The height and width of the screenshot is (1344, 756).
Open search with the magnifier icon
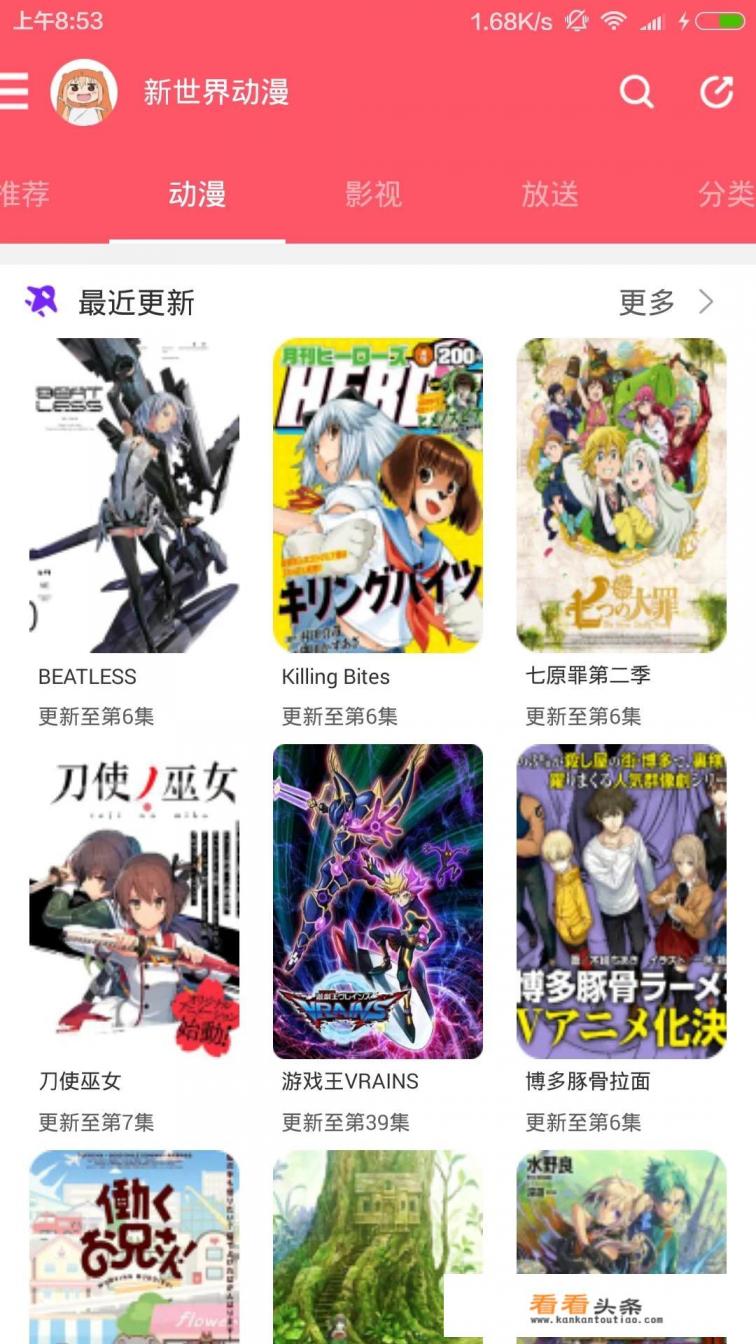(636, 92)
